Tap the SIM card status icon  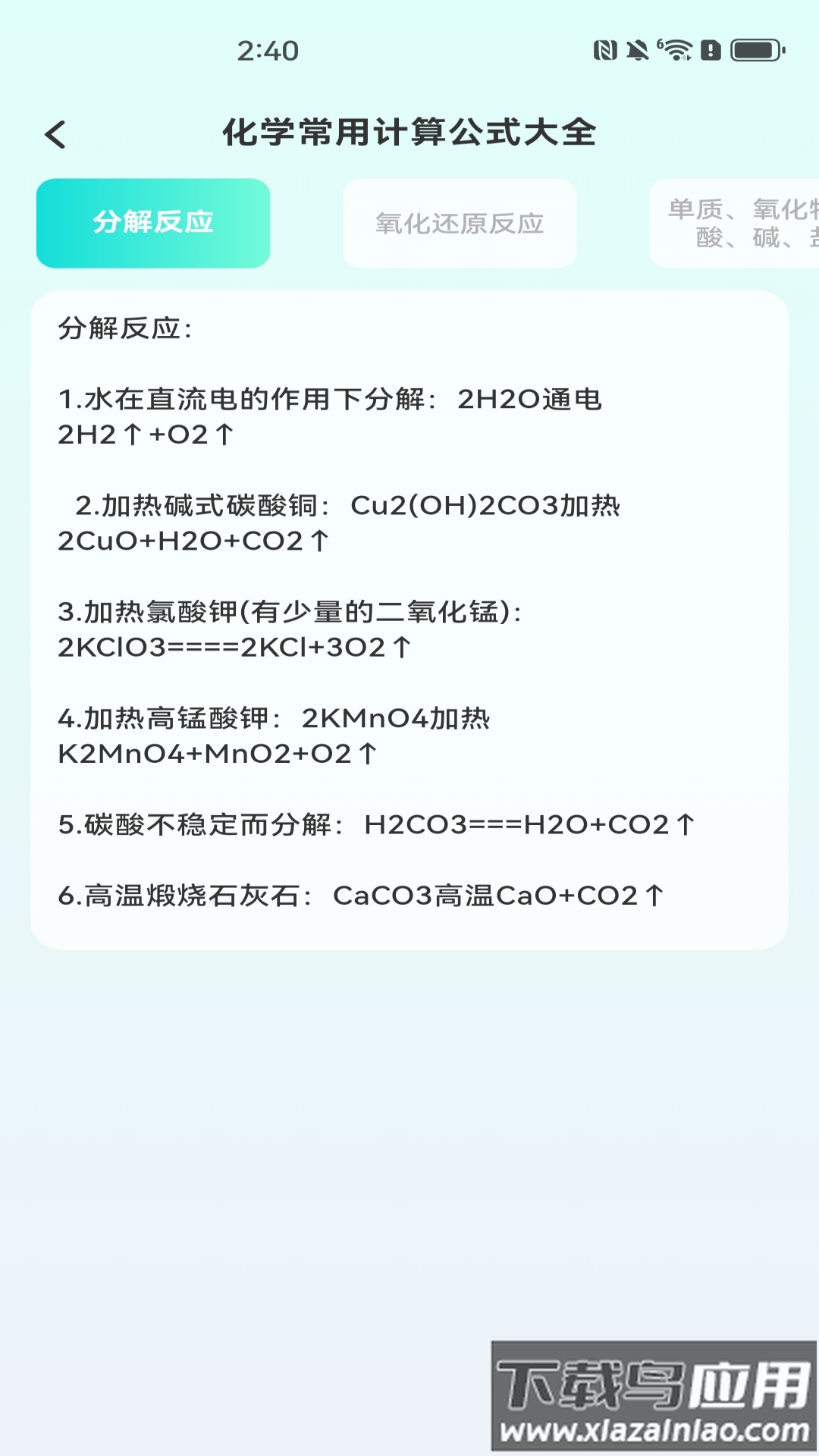pos(712,50)
